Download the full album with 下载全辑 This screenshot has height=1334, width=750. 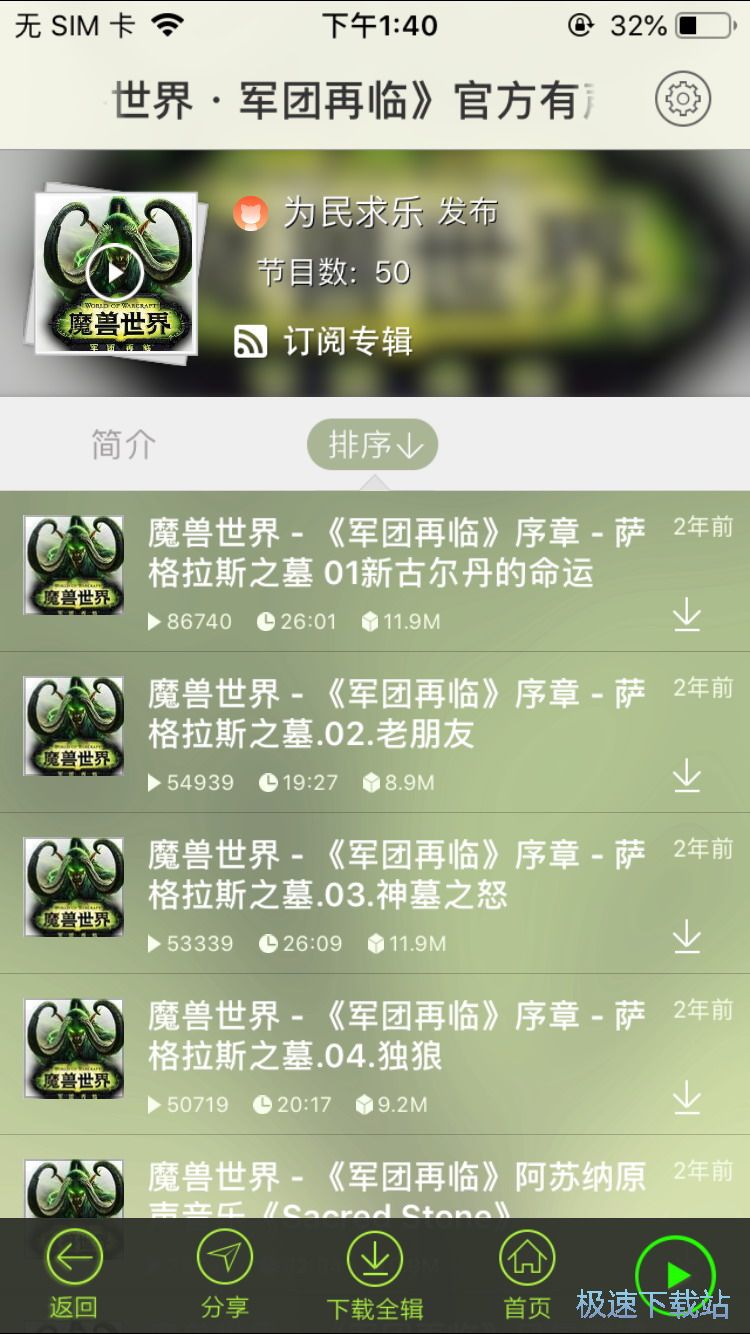pyautogui.click(x=375, y=1275)
